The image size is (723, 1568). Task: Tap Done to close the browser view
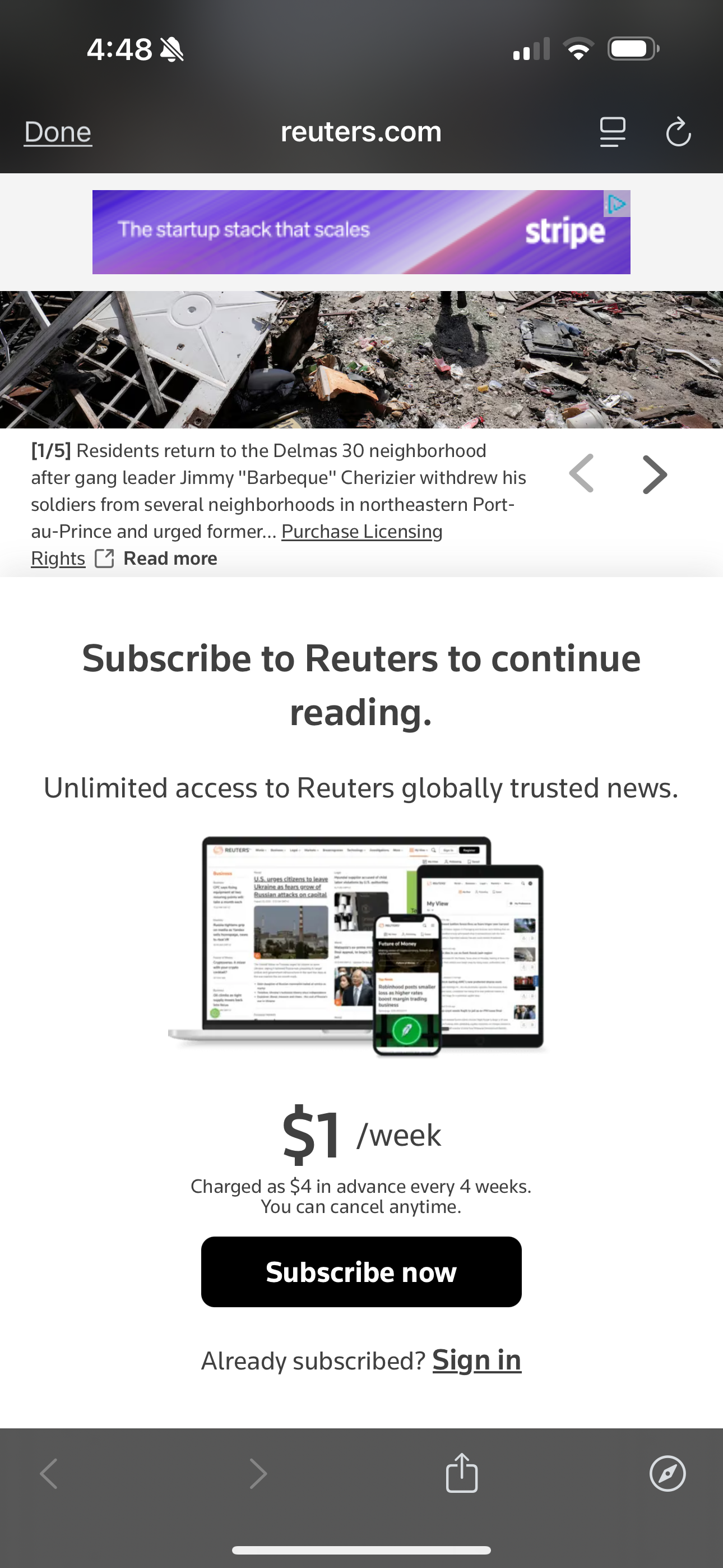click(58, 132)
